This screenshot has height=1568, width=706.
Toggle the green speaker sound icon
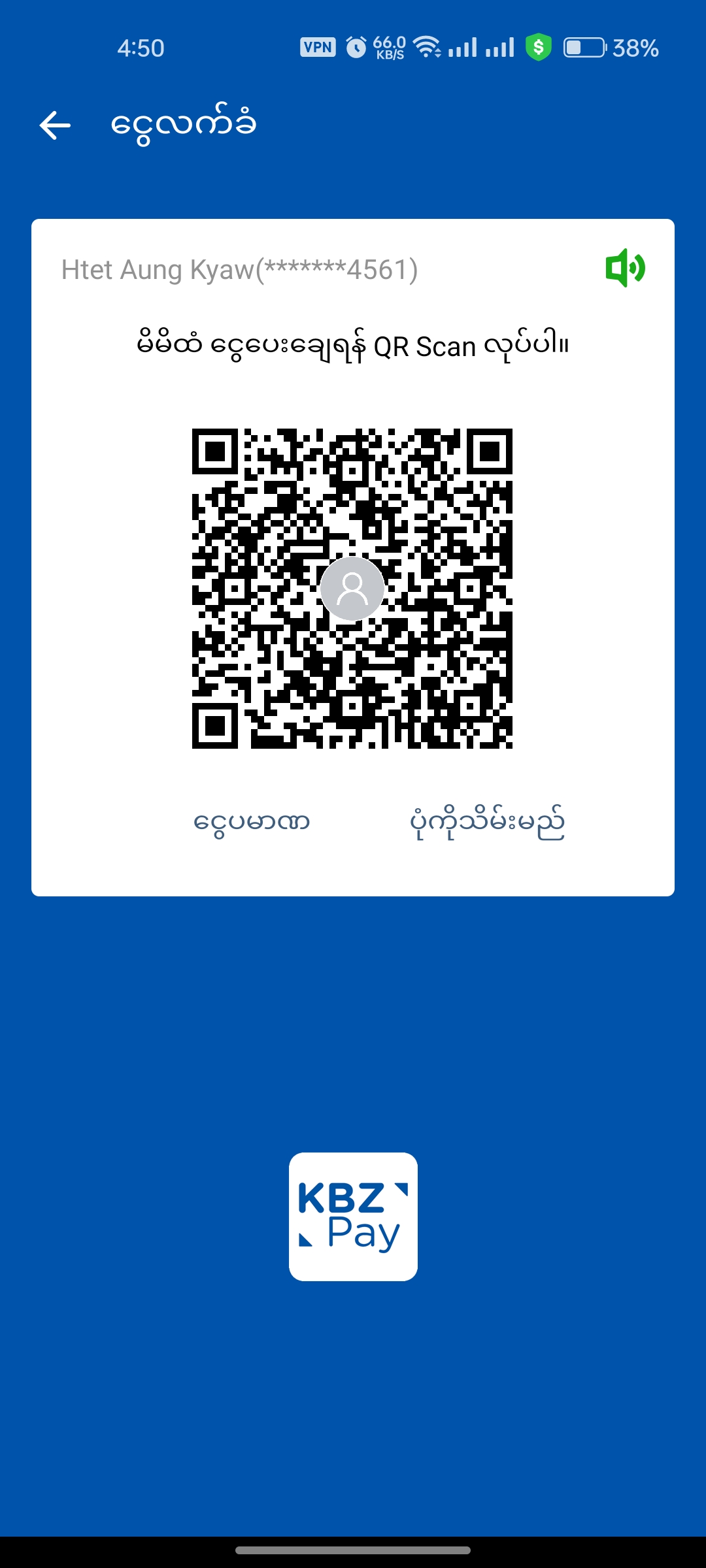(x=625, y=268)
